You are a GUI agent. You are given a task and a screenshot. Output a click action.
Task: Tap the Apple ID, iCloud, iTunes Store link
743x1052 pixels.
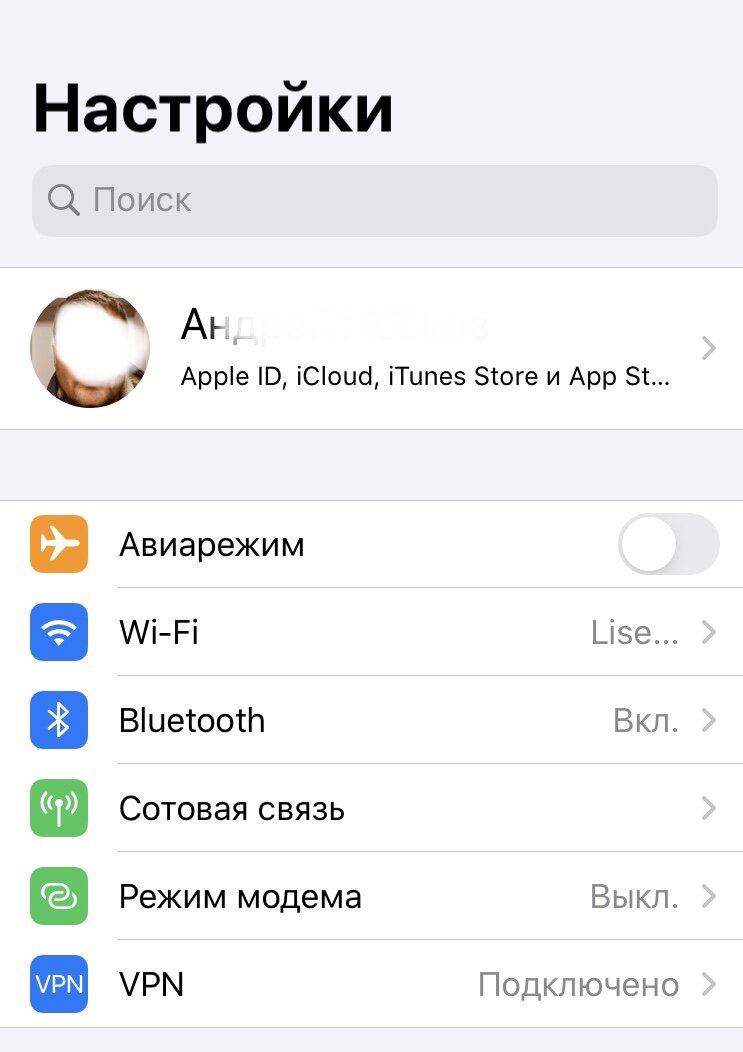pos(424,377)
